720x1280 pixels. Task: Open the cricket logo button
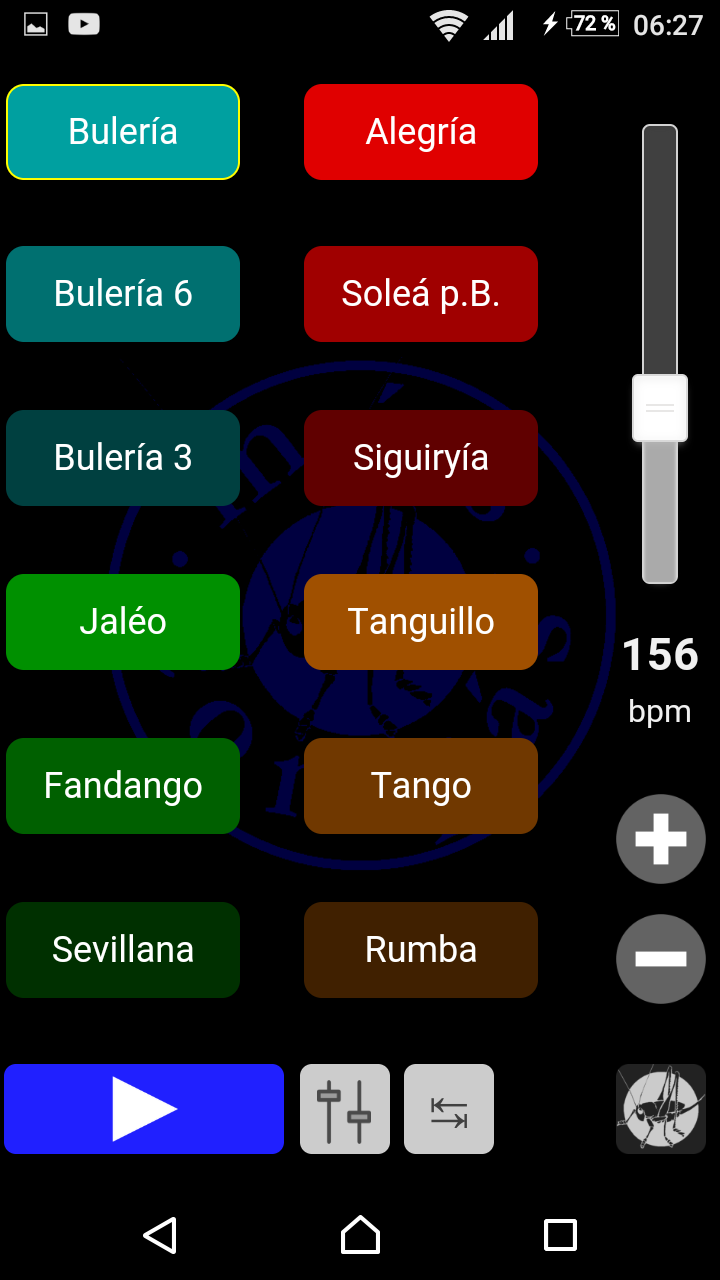coord(661,1109)
